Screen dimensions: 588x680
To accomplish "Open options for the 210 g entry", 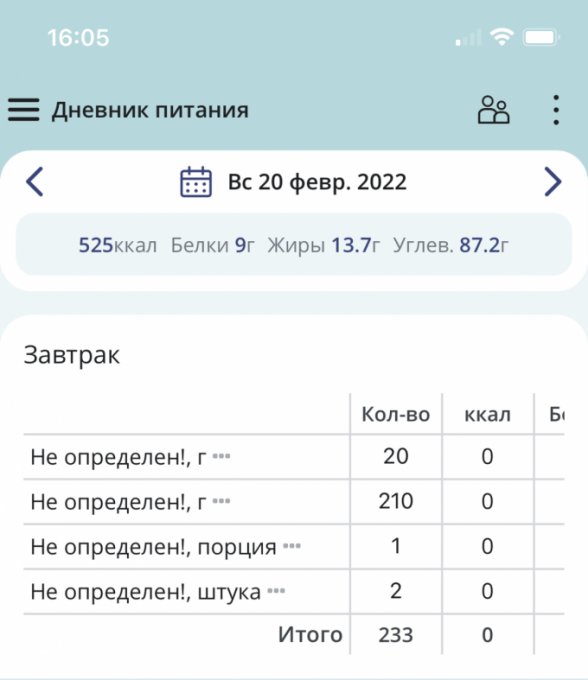I will (x=222, y=501).
